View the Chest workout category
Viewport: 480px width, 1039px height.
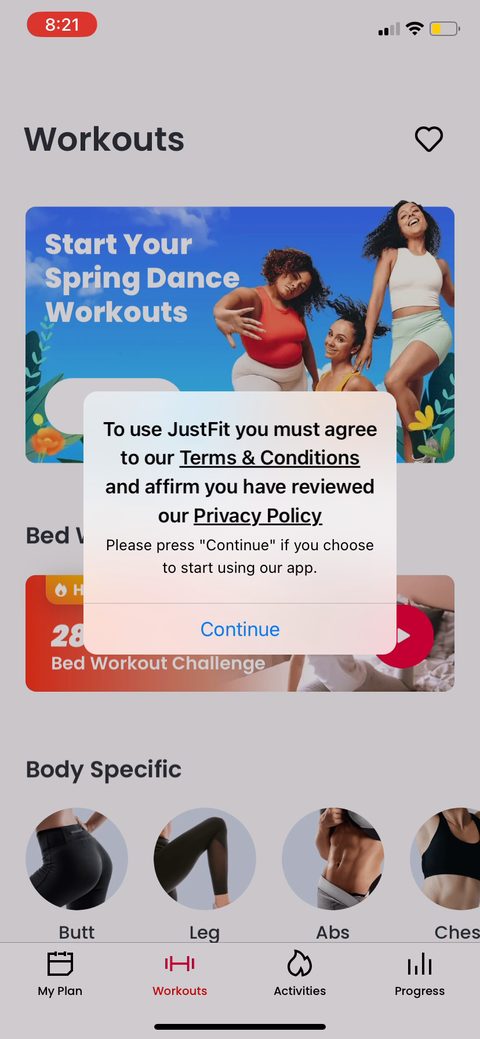(446, 873)
